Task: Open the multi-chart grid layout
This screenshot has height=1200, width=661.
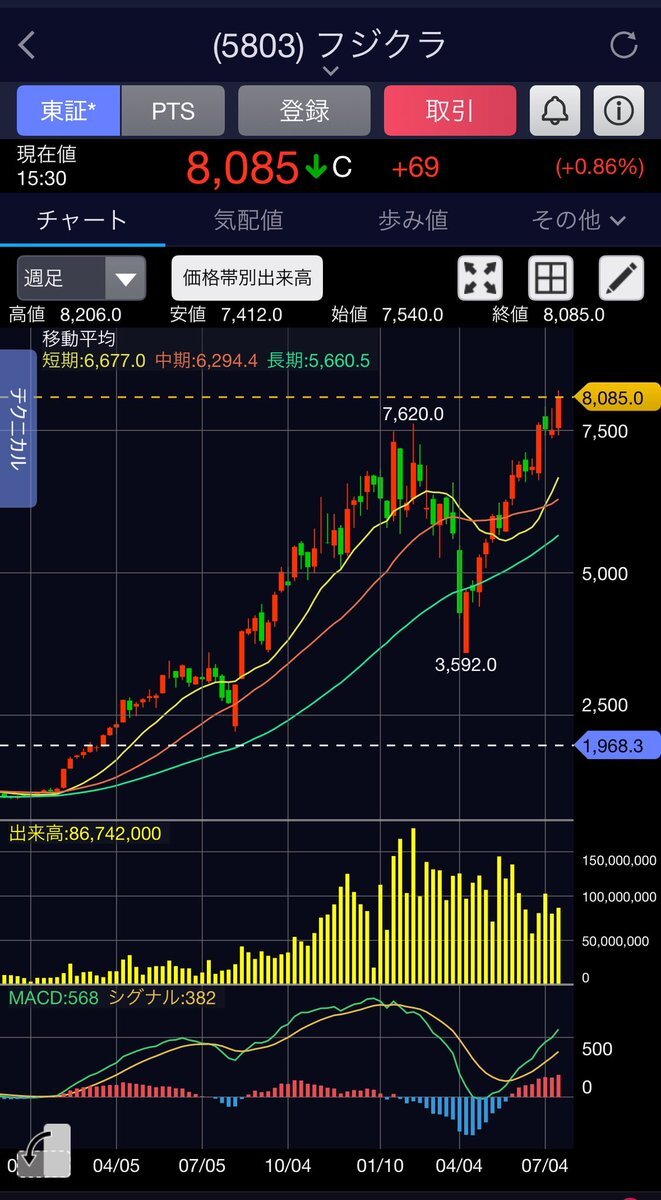Action: coord(551,278)
